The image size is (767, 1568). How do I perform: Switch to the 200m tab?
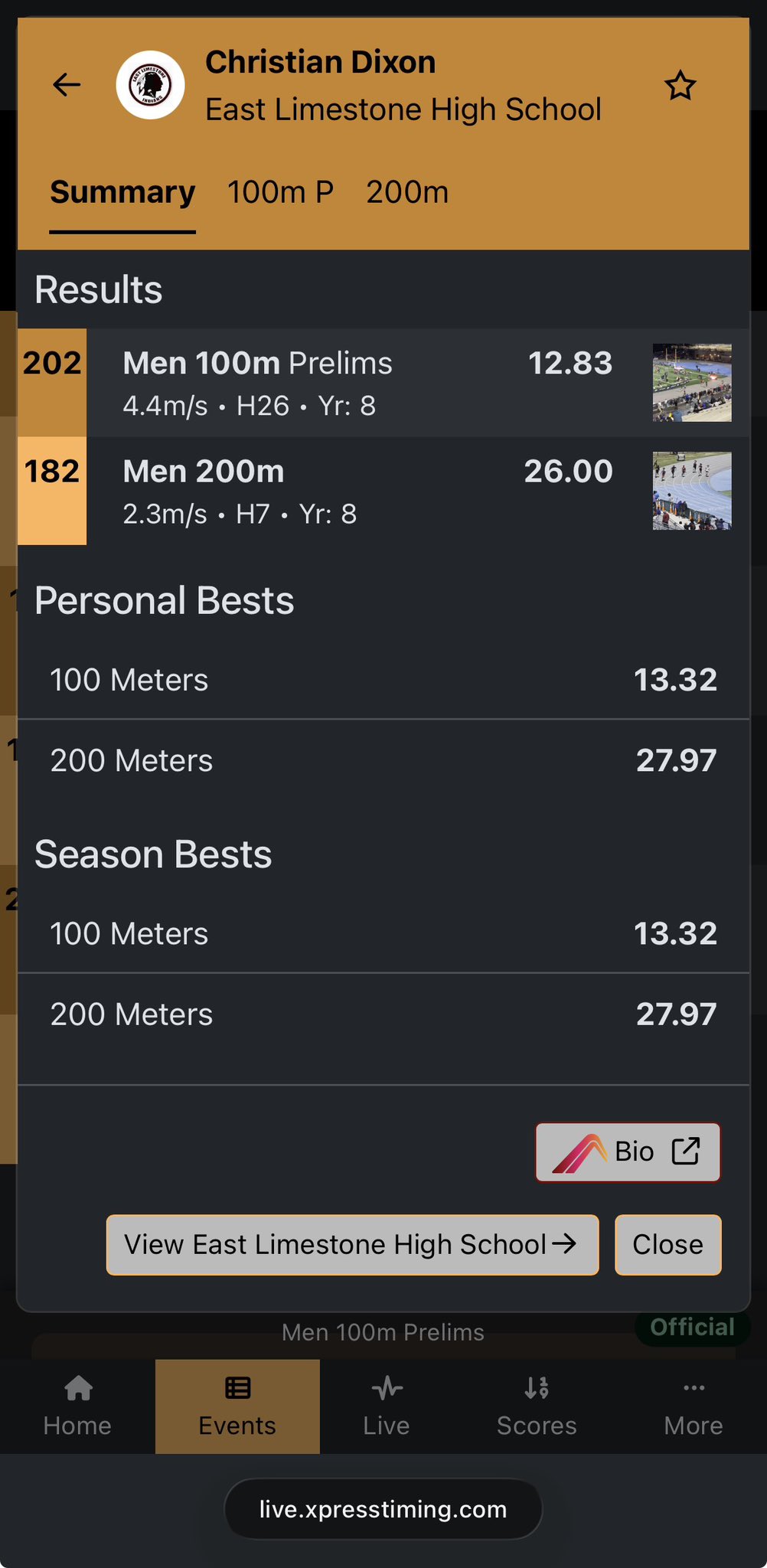point(407,192)
